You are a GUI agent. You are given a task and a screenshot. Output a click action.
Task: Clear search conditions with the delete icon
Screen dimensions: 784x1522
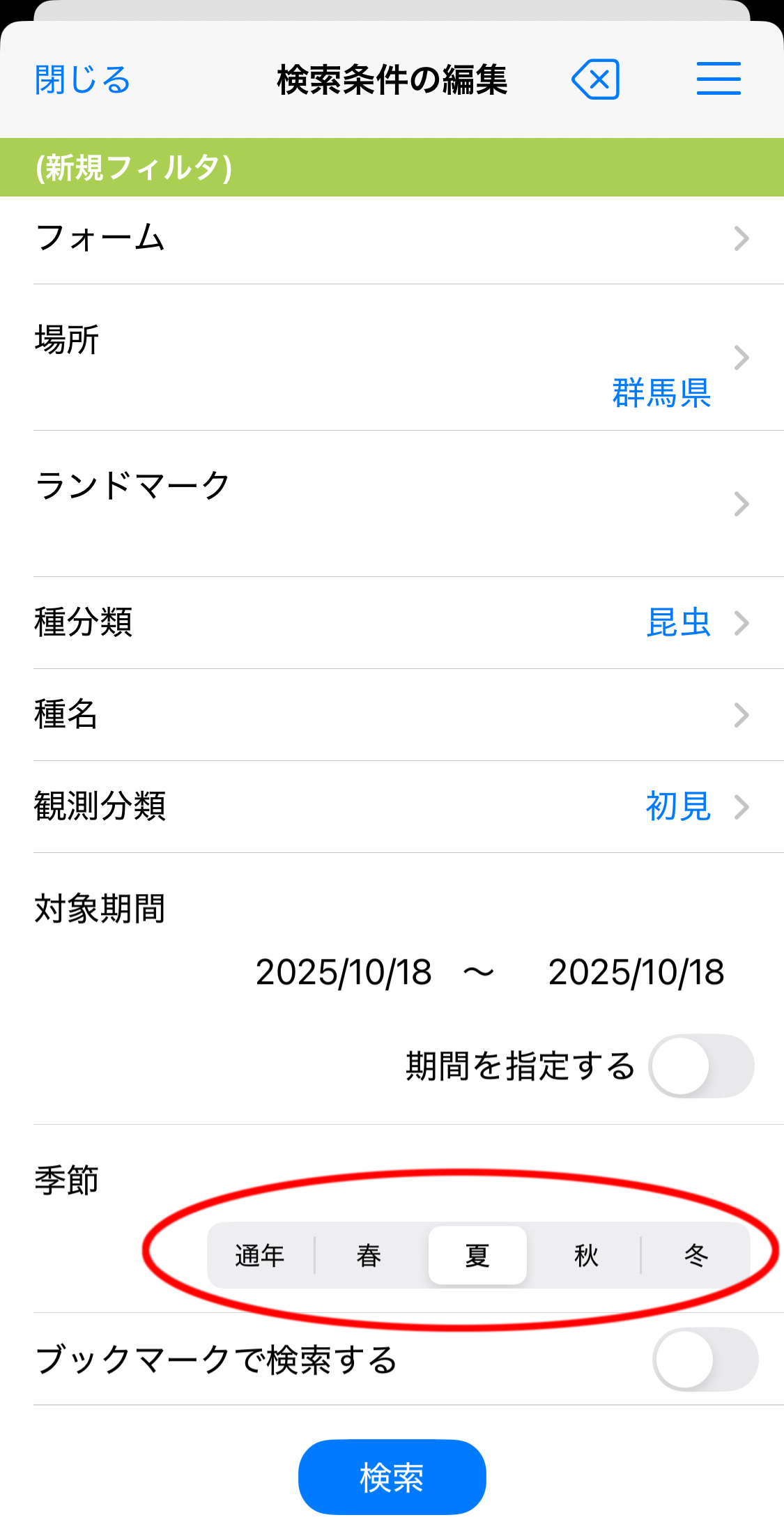click(x=596, y=79)
